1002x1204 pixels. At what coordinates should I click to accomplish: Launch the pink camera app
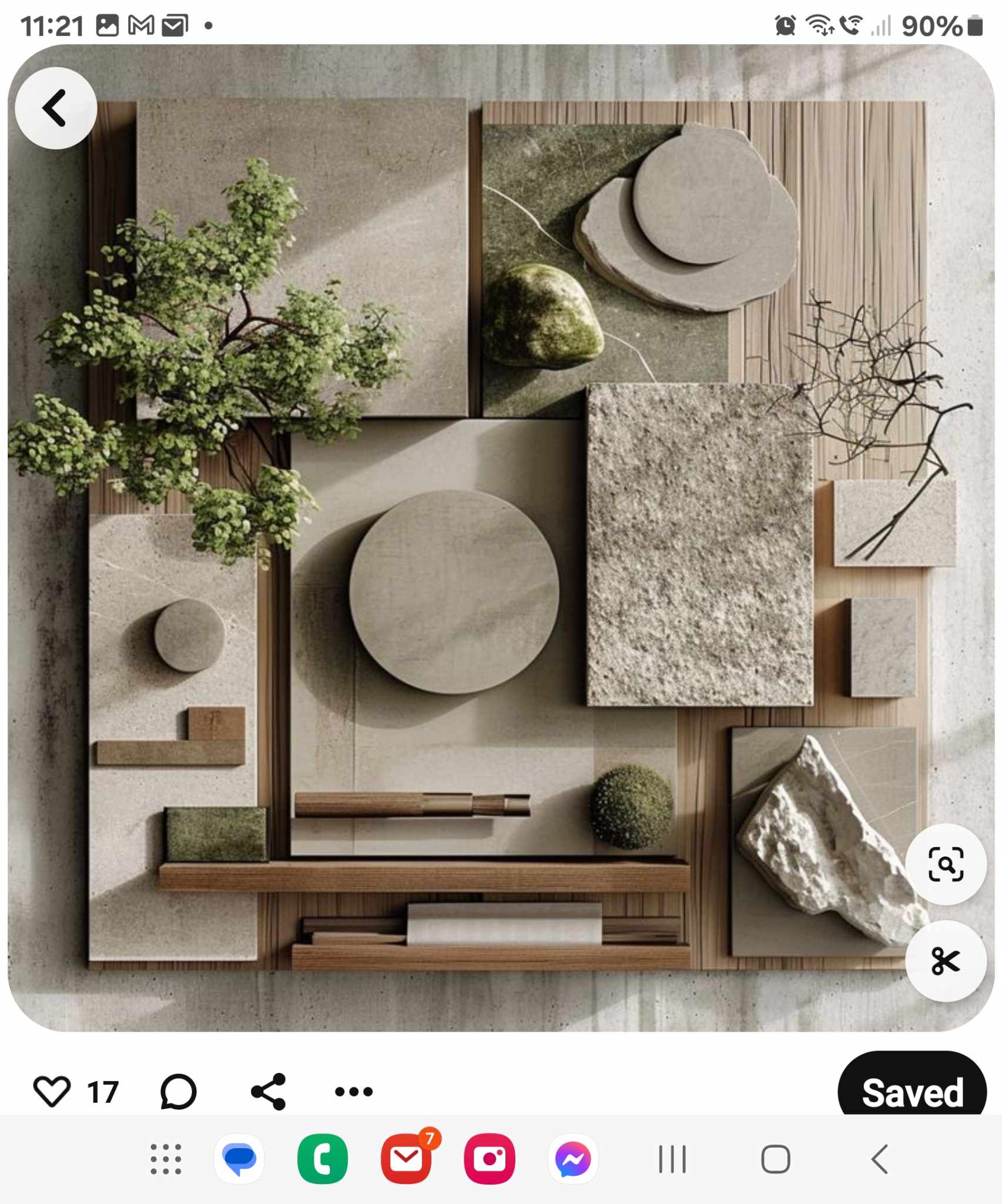point(490,1159)
